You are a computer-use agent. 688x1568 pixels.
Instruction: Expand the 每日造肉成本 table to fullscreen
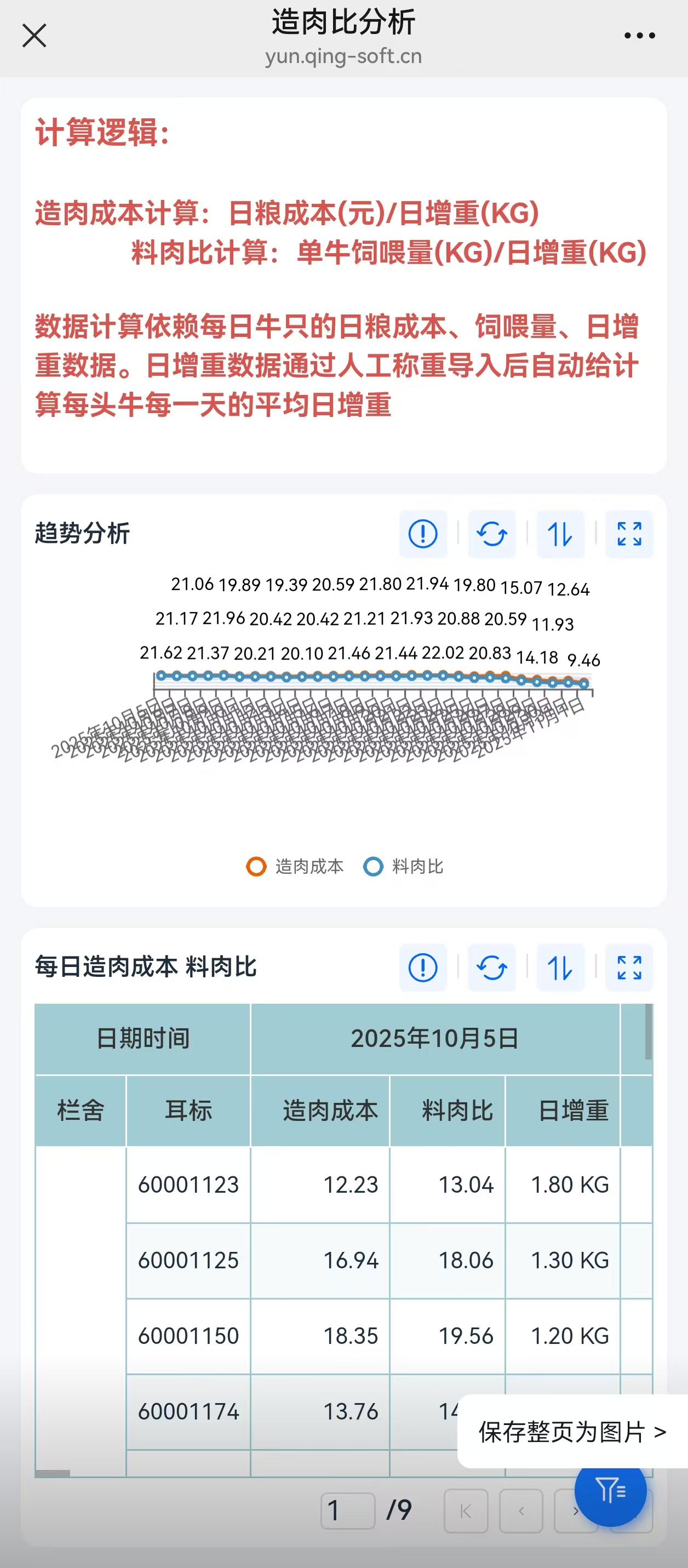click(x=629, y=968)
